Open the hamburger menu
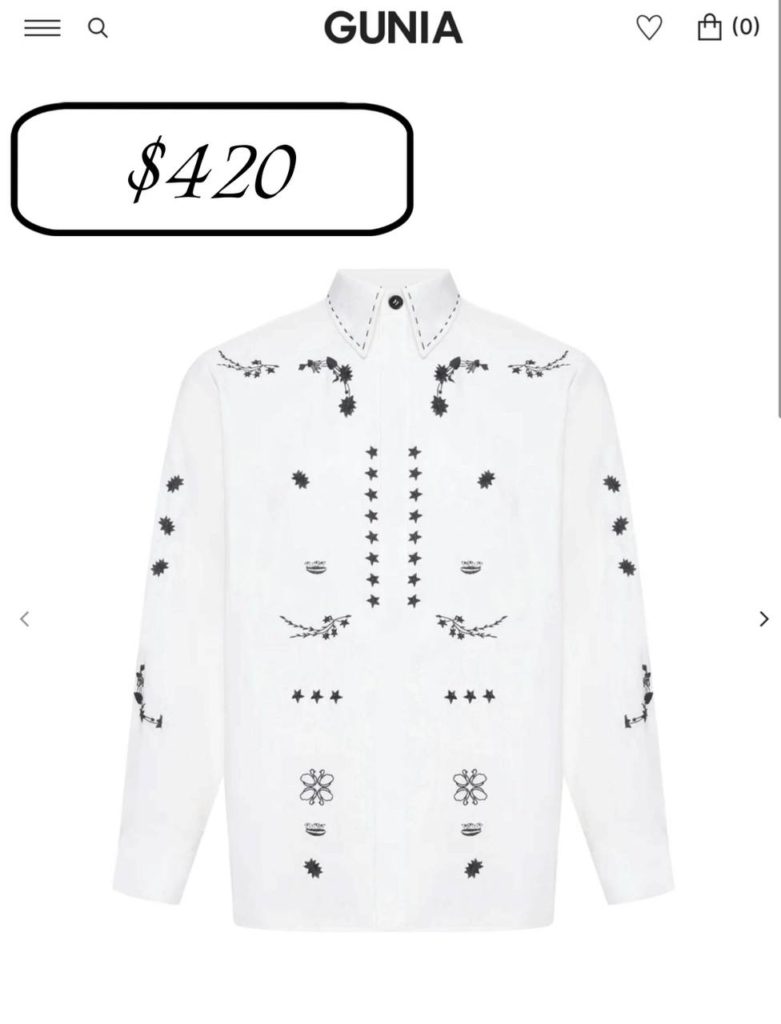Viewport: 781px width, 1024px height. click(x=42, y=28)
